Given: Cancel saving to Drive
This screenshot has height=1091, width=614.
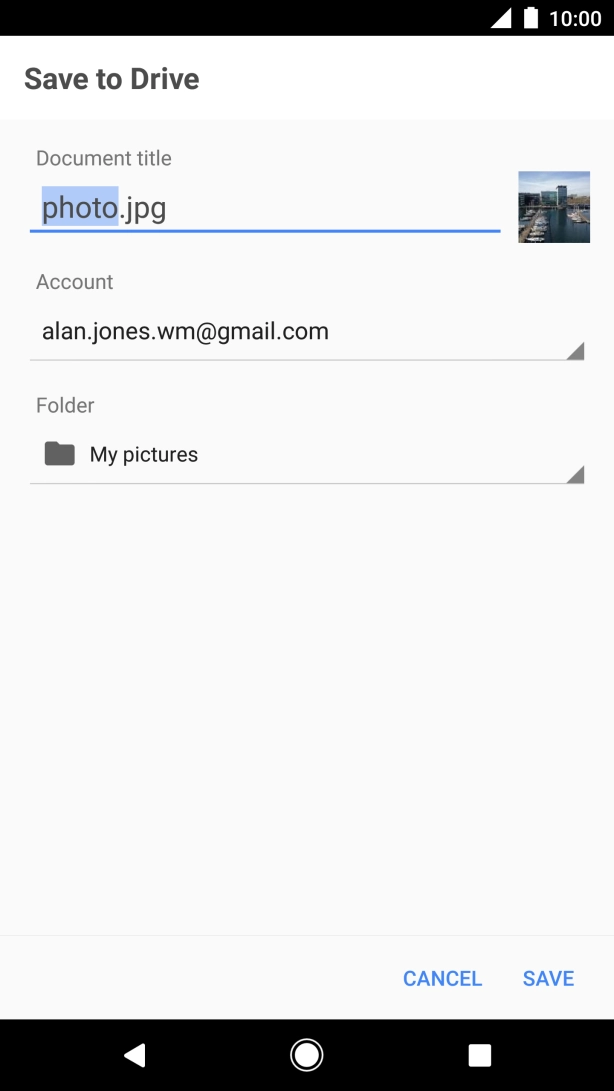Looking at the screenshot, I should click(x=442, y=979).
